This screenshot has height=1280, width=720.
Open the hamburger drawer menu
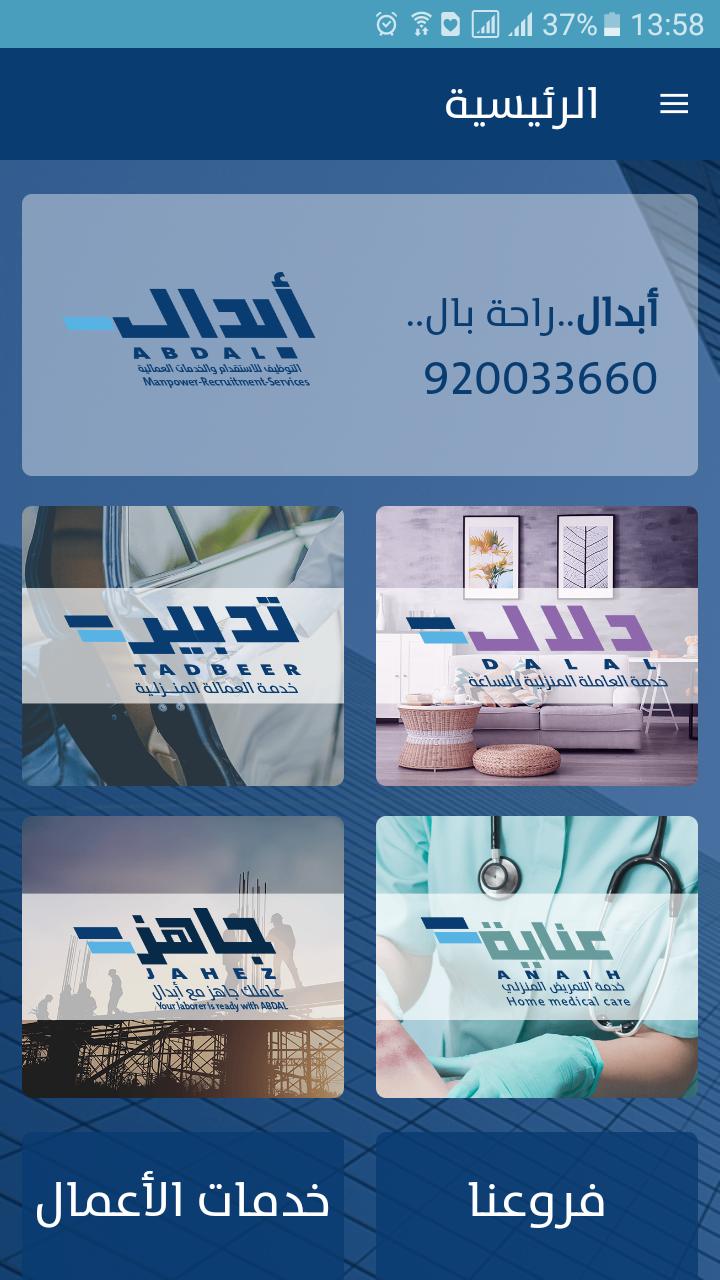click(x=674, y=104)
